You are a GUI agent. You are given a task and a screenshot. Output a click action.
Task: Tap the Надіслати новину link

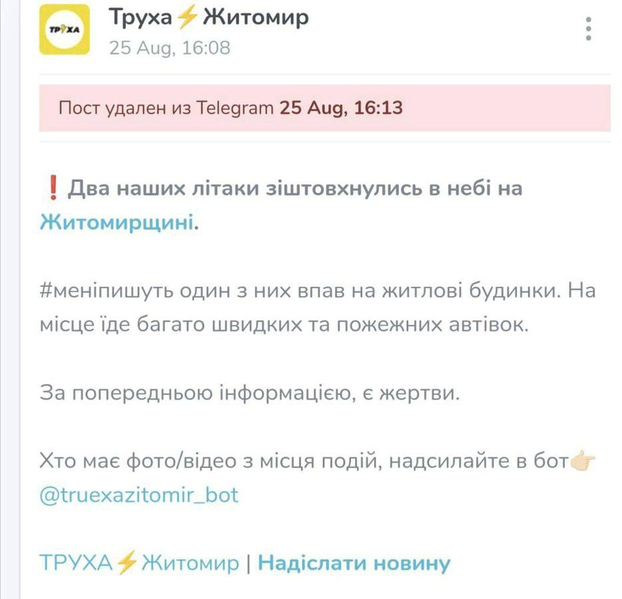[354, 563]
